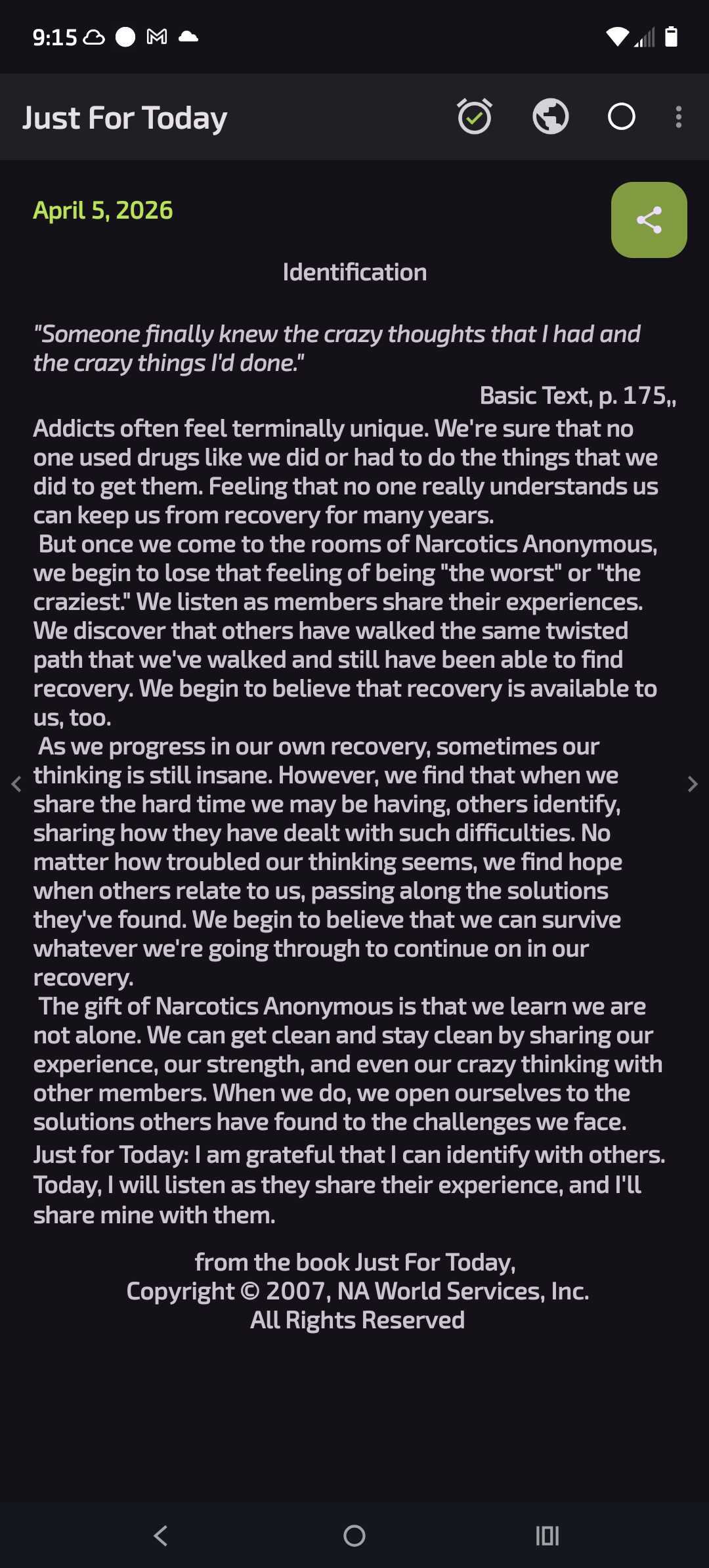Viewport: 709px width, 1568px height.
Task: Tap the system back button
Action: pos(161,1536)
